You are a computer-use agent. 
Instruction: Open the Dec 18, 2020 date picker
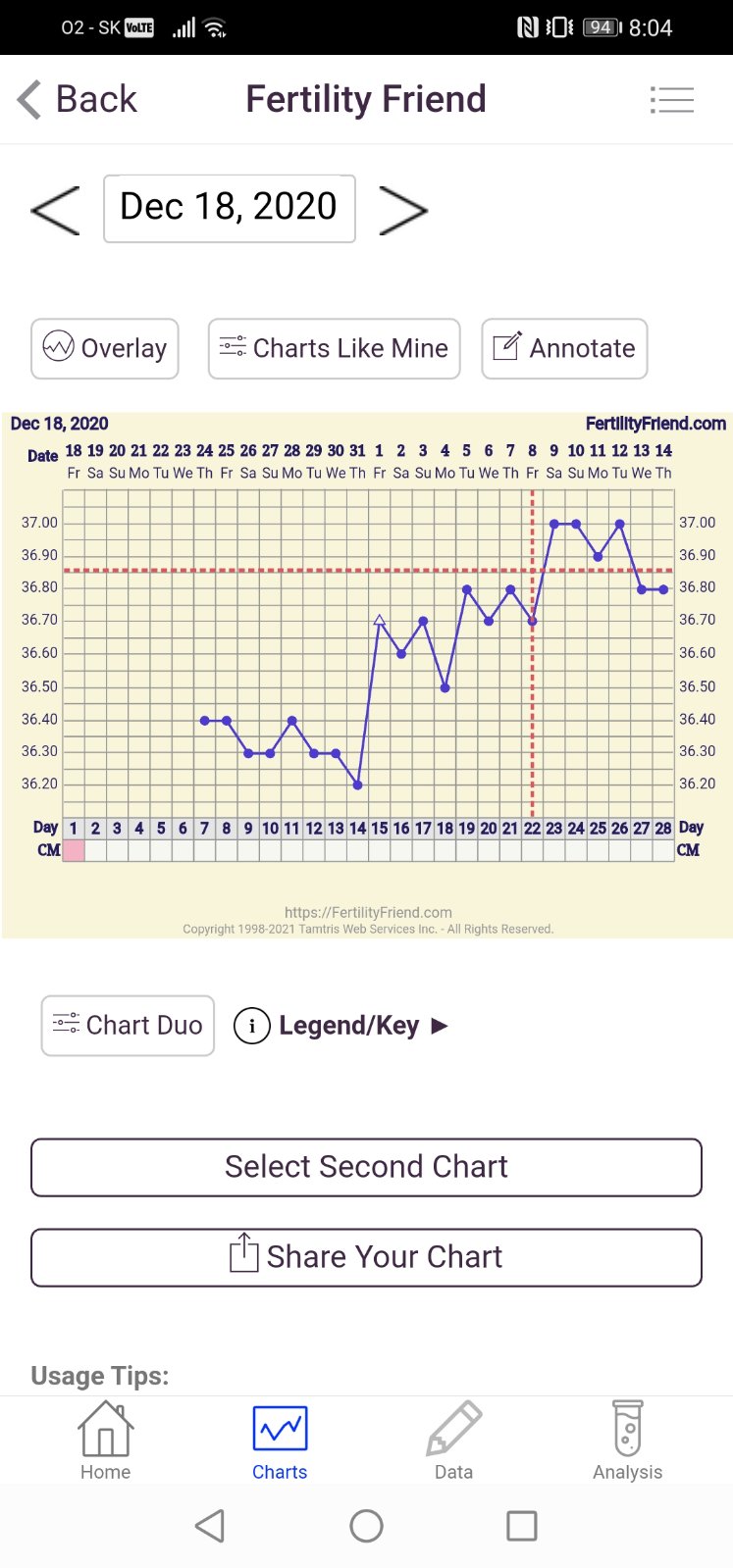click(x=229, y=208)
